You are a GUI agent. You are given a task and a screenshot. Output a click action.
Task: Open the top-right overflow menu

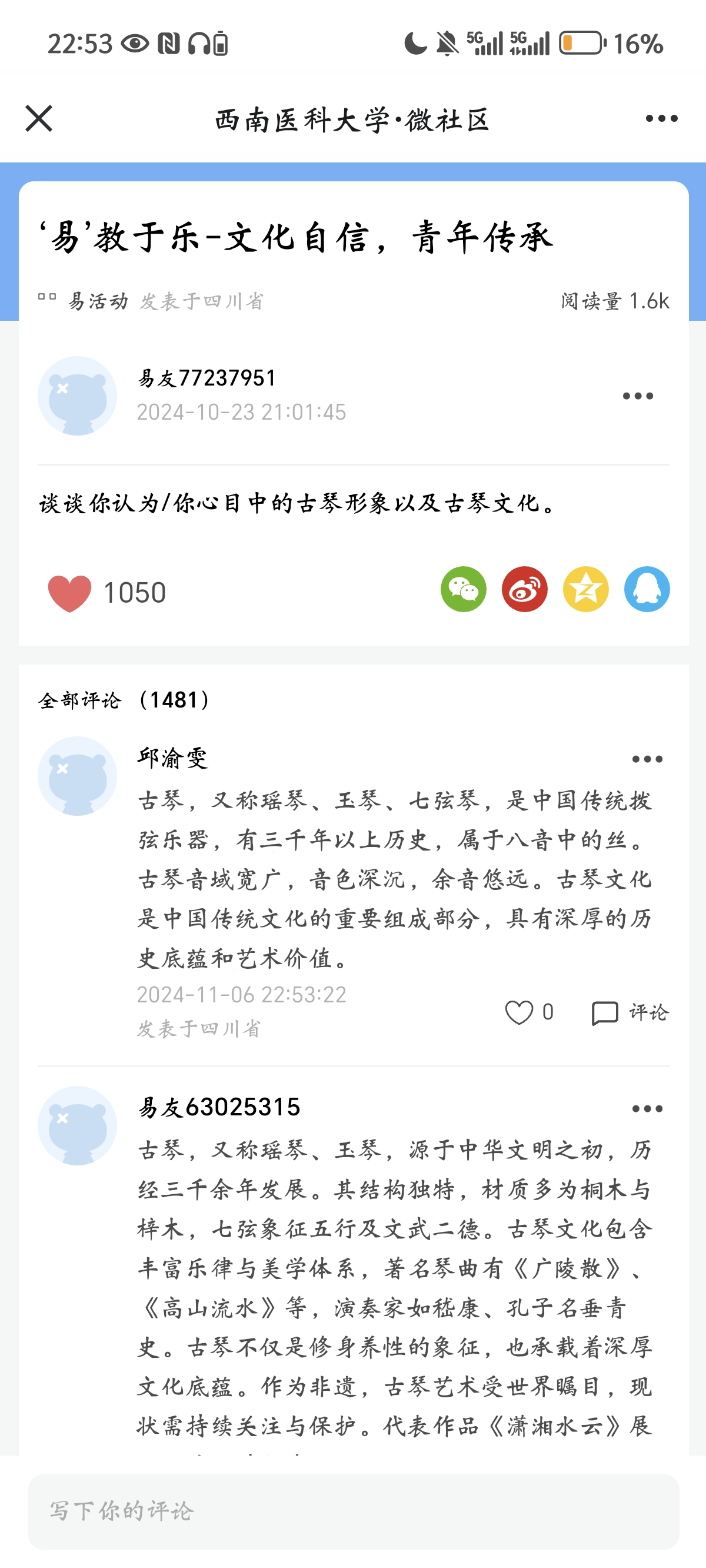click(661, 118)
